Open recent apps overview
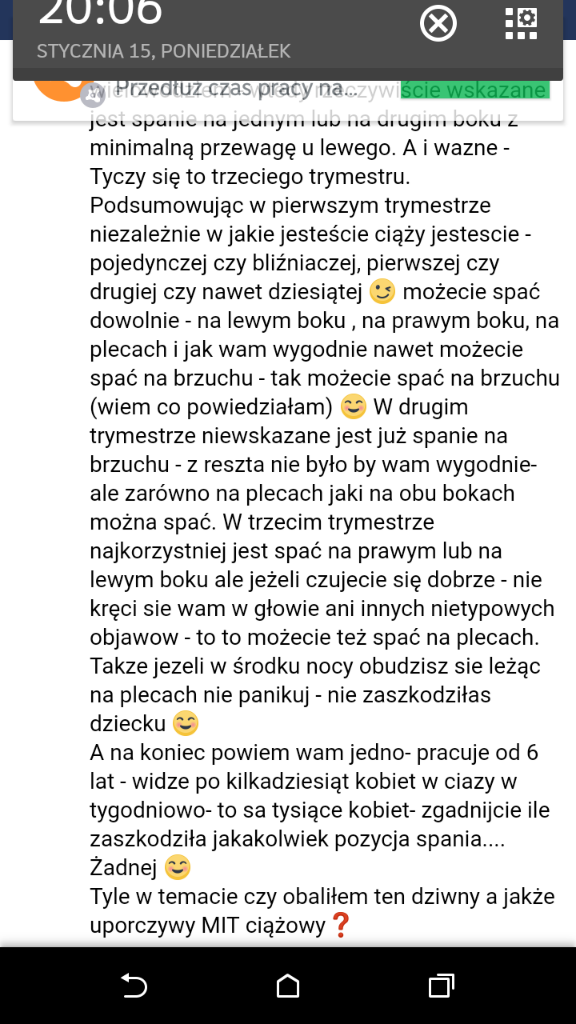The image size is (576, 1024). point(441,985)
